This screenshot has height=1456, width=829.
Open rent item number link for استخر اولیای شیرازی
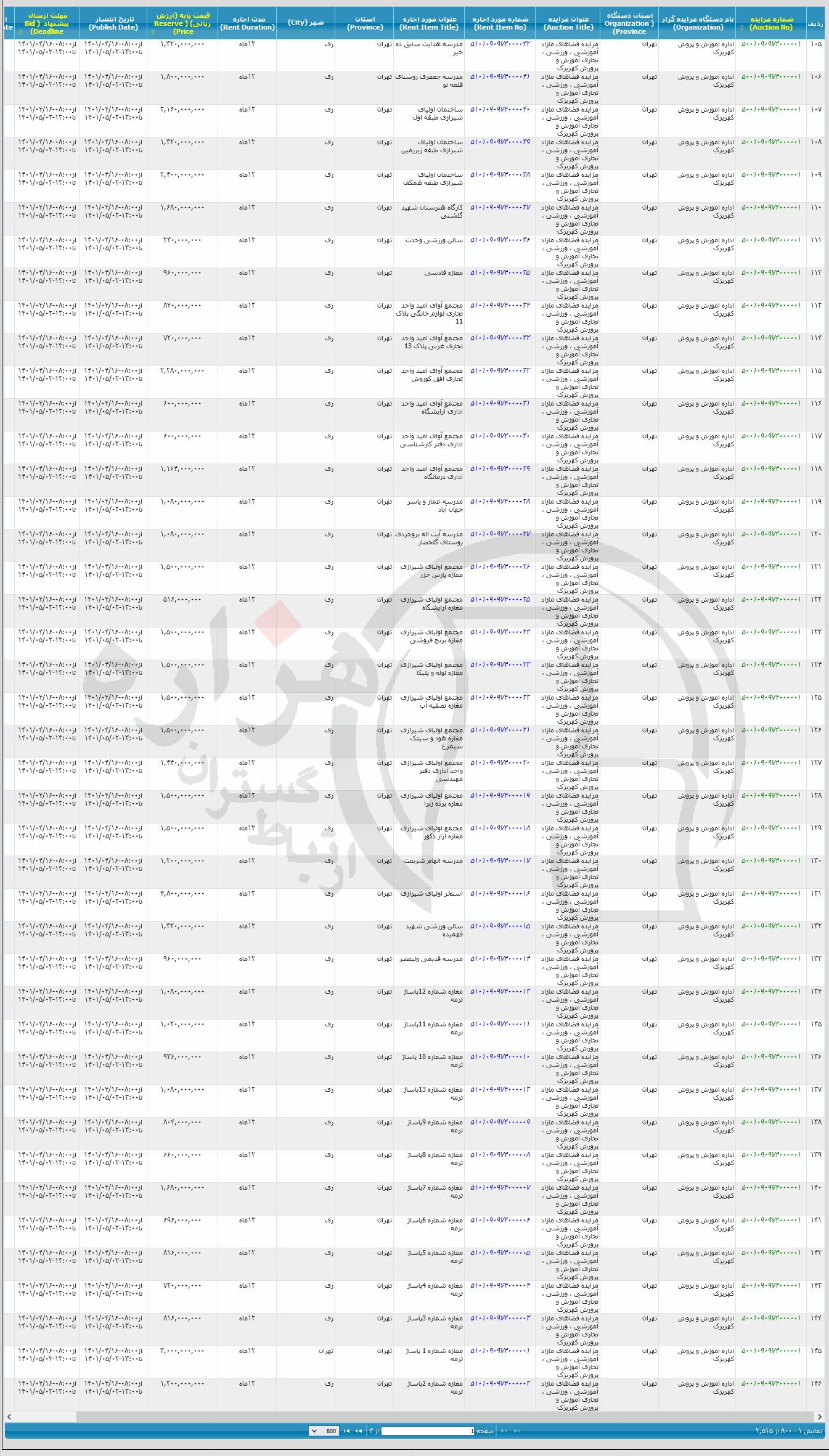pos(500,893)
